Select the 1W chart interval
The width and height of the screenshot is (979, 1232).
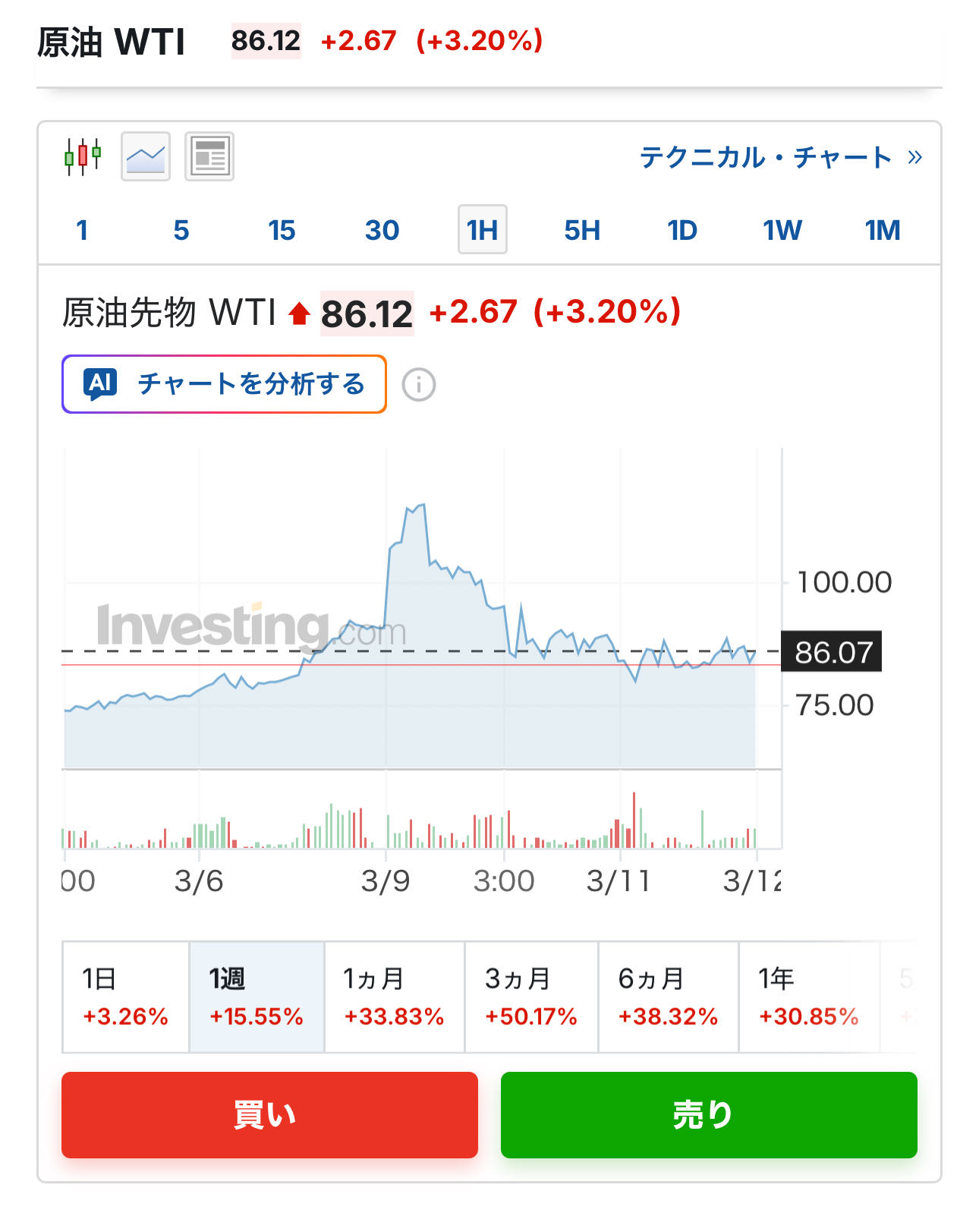782,230
